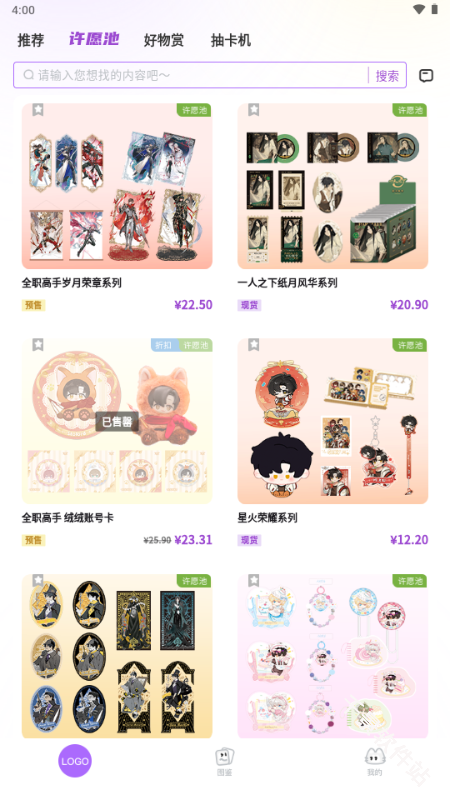The width and height of the screenshot is (450, 800).
Task: Go to the 图鉴 tab
Action: [x=224, y=762]
